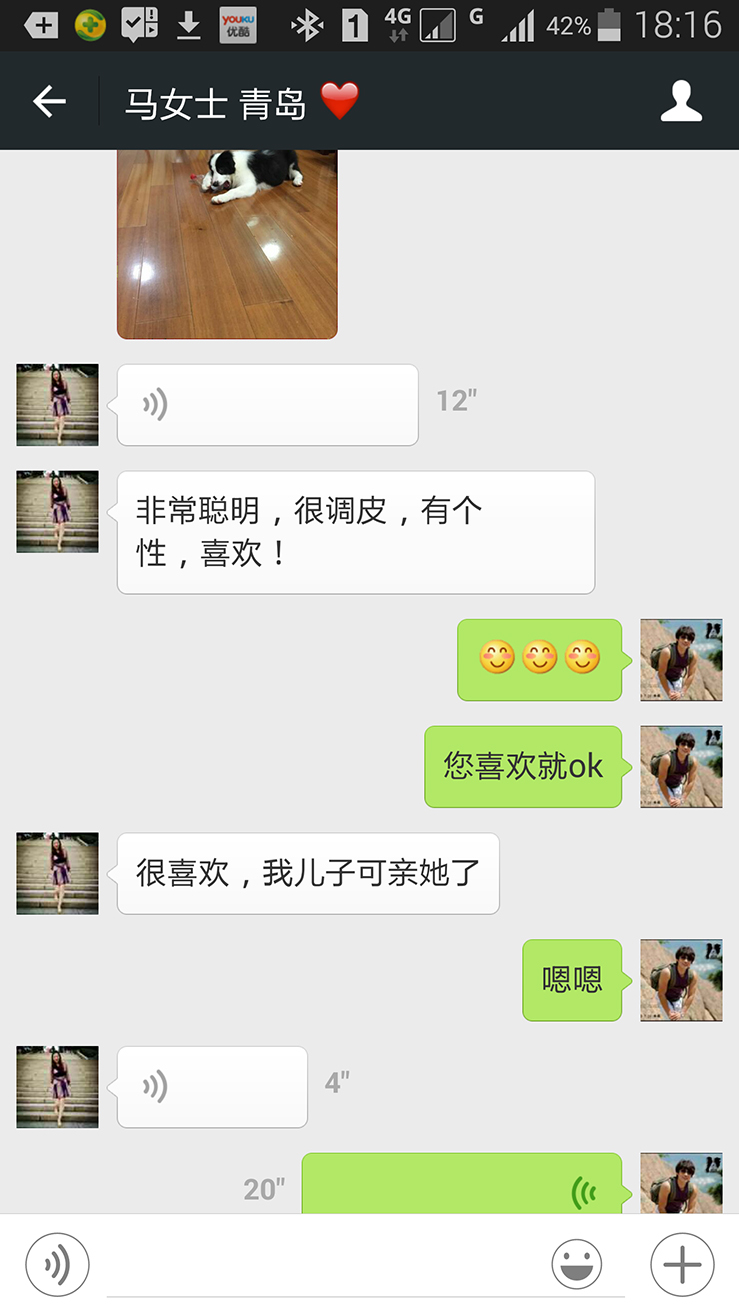Go back from the chat
Viewport: 739px width, 1314px height.
tap(49, 101)
